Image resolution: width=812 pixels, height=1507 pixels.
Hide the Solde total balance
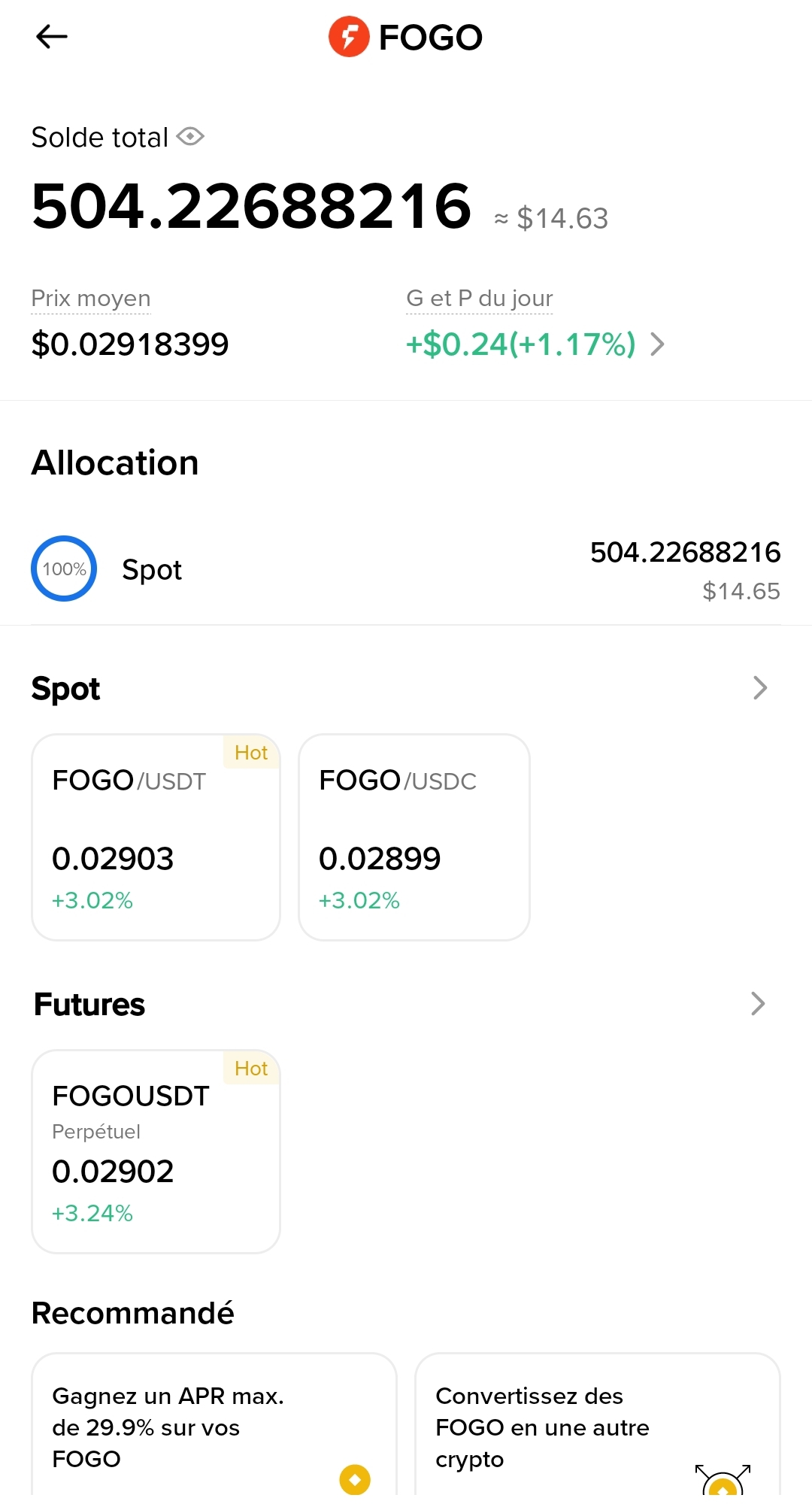click(190, 137)
